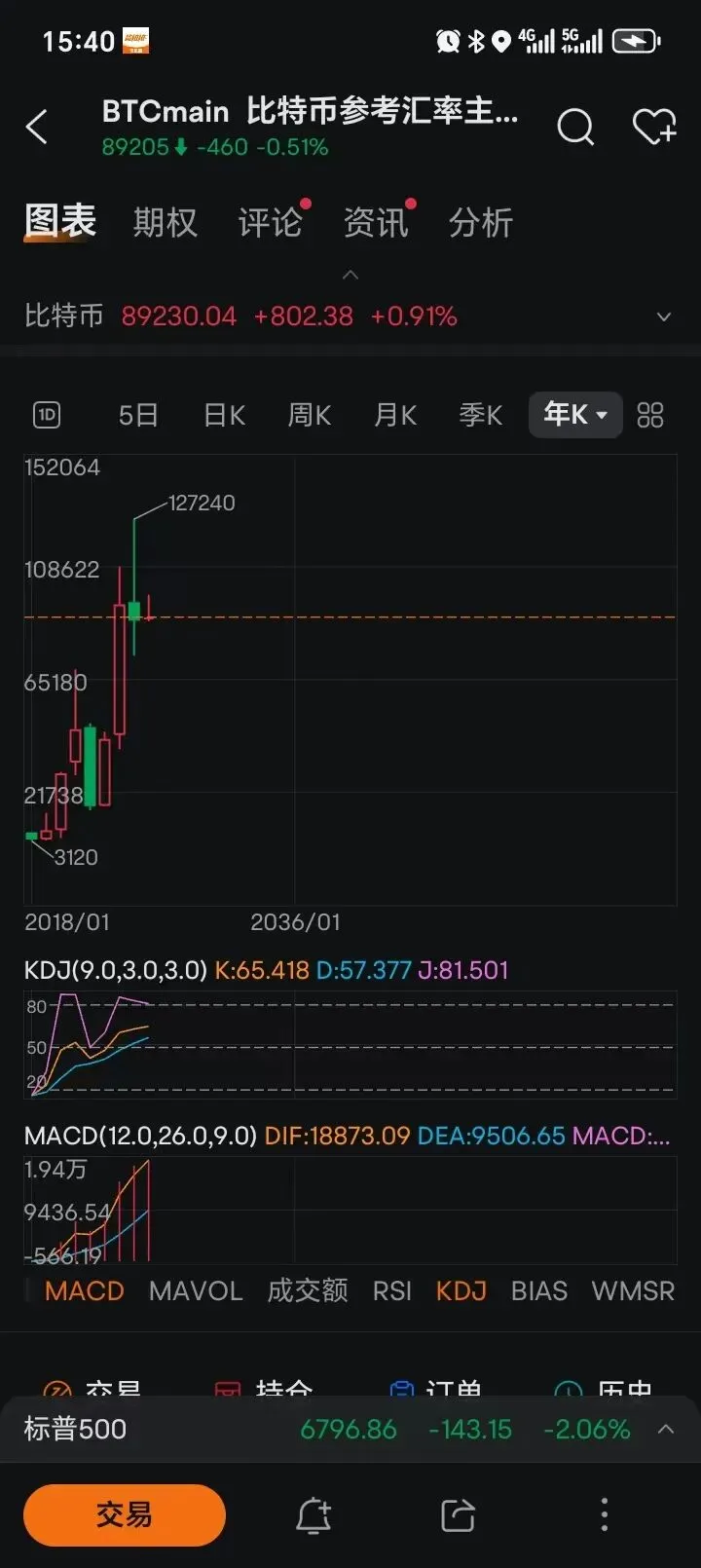
Task: Open the chart layout grid icon
Action: pos(650,416)
